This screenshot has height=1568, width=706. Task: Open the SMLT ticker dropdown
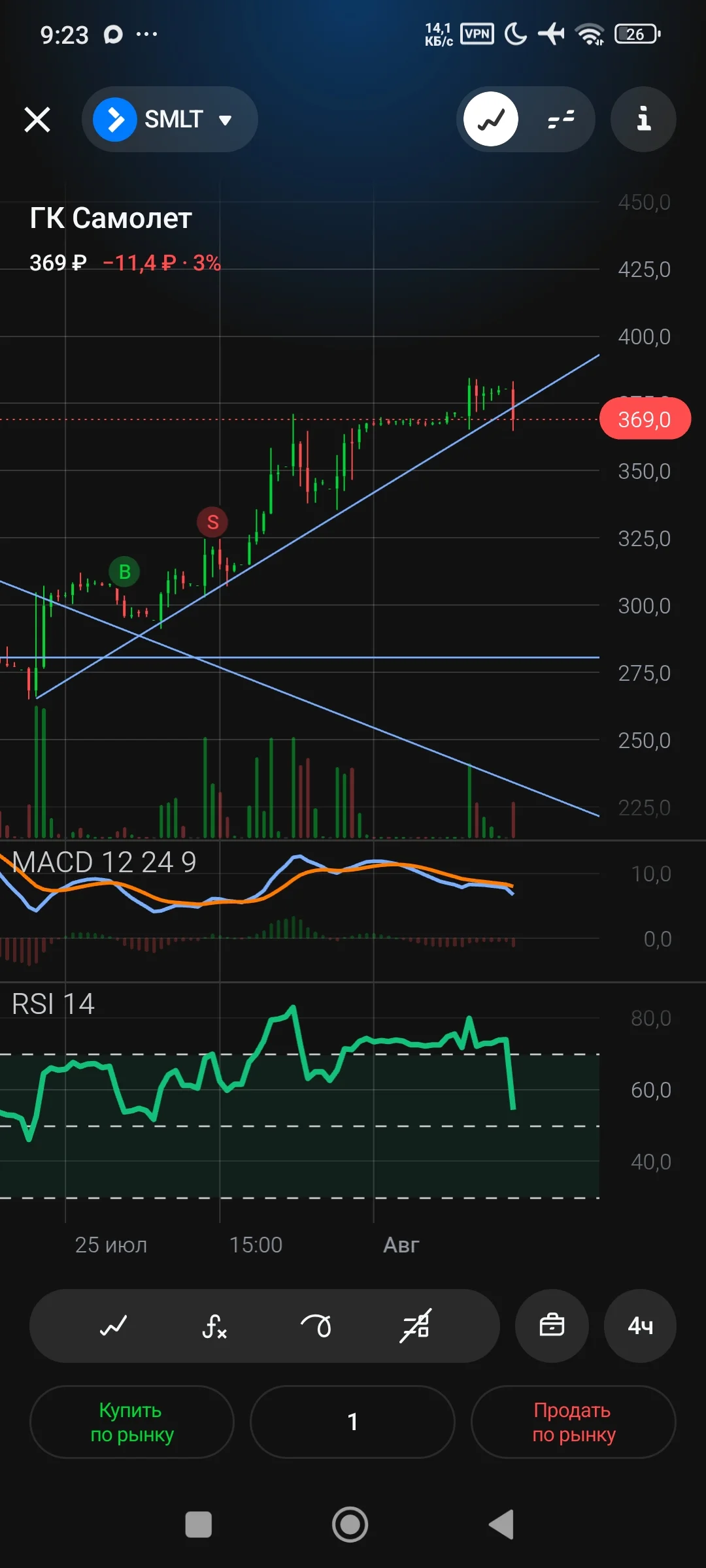point(170,120)
